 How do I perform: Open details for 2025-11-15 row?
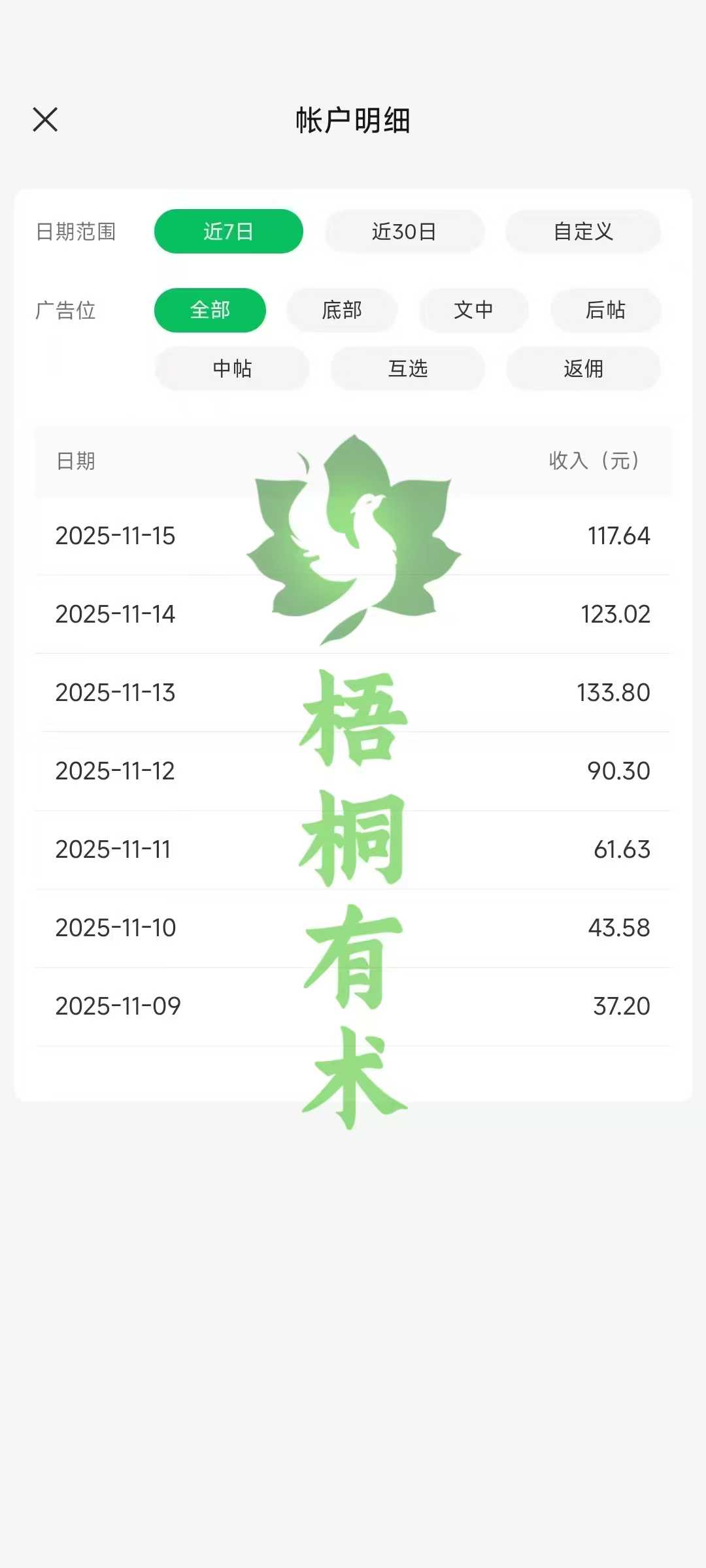pyautogui.click(x=353, y=536)
